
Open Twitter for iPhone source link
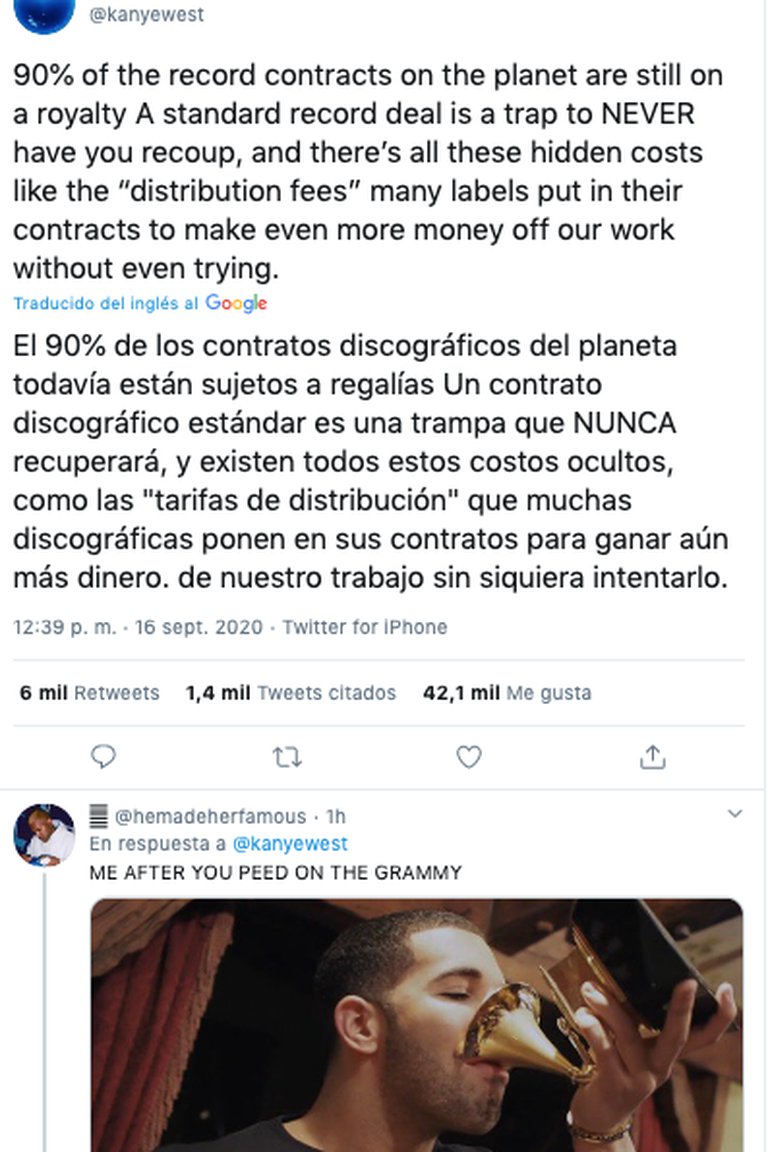(364, 627)
